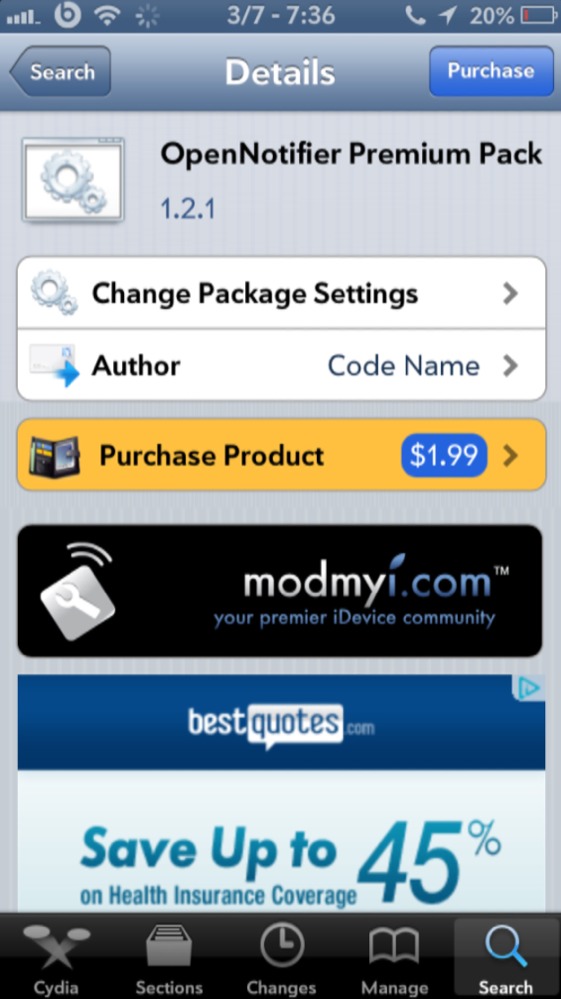Go back to Search
This screenshot has height=999, width=561.
point(60,71)
